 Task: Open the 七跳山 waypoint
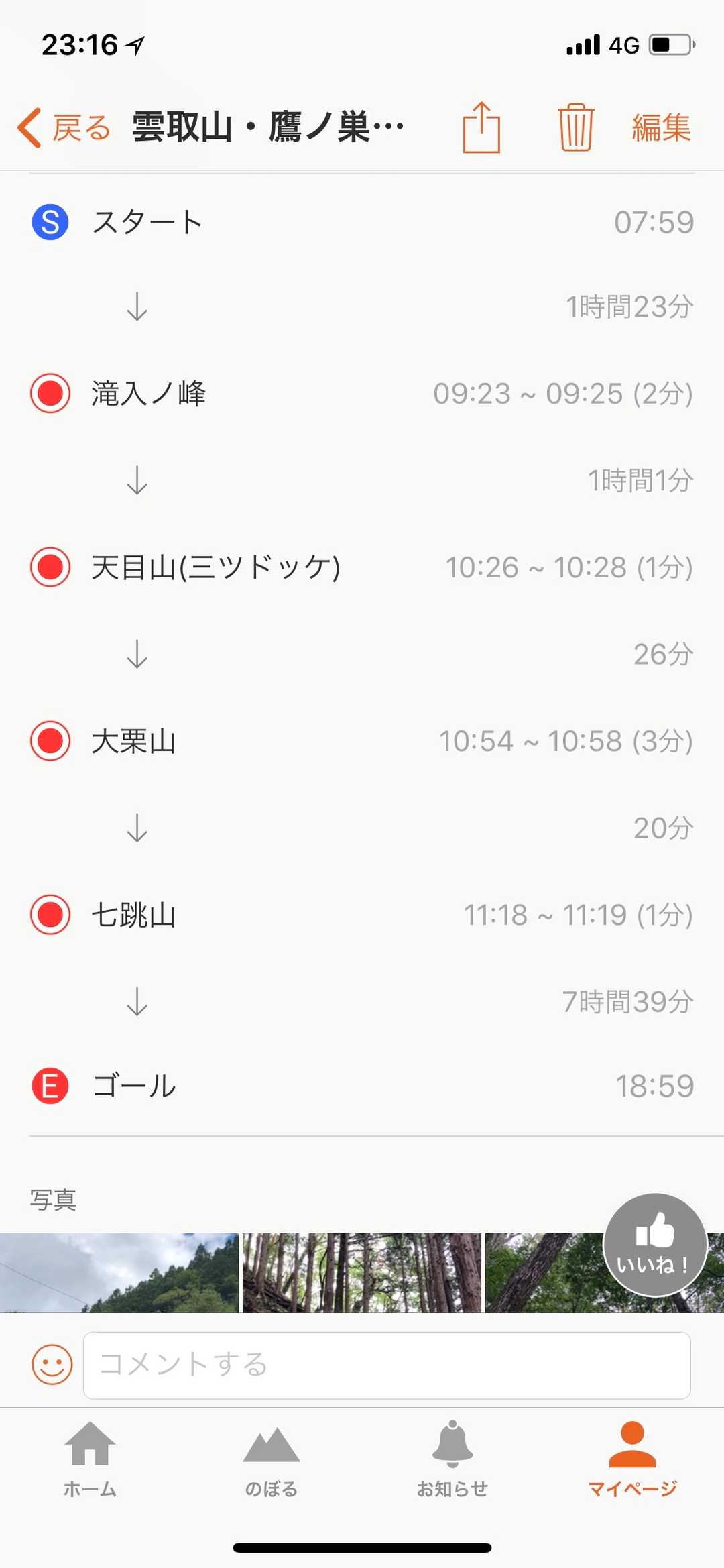pyautogui.click(x=133, y=915)
